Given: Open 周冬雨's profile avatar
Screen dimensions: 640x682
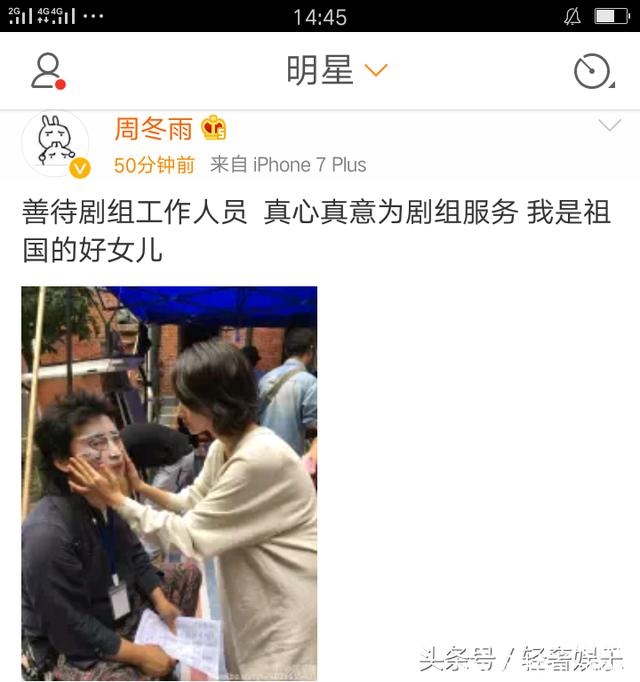Looking at the screenshot, I should [x=55, y=144].
